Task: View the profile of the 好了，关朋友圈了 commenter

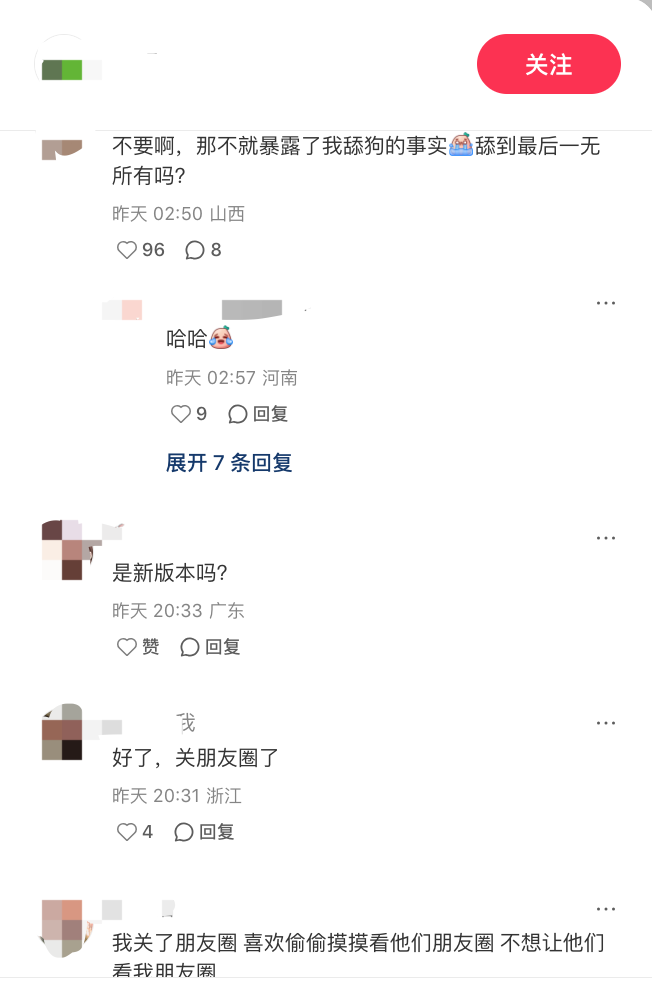Action: point(62,733)
